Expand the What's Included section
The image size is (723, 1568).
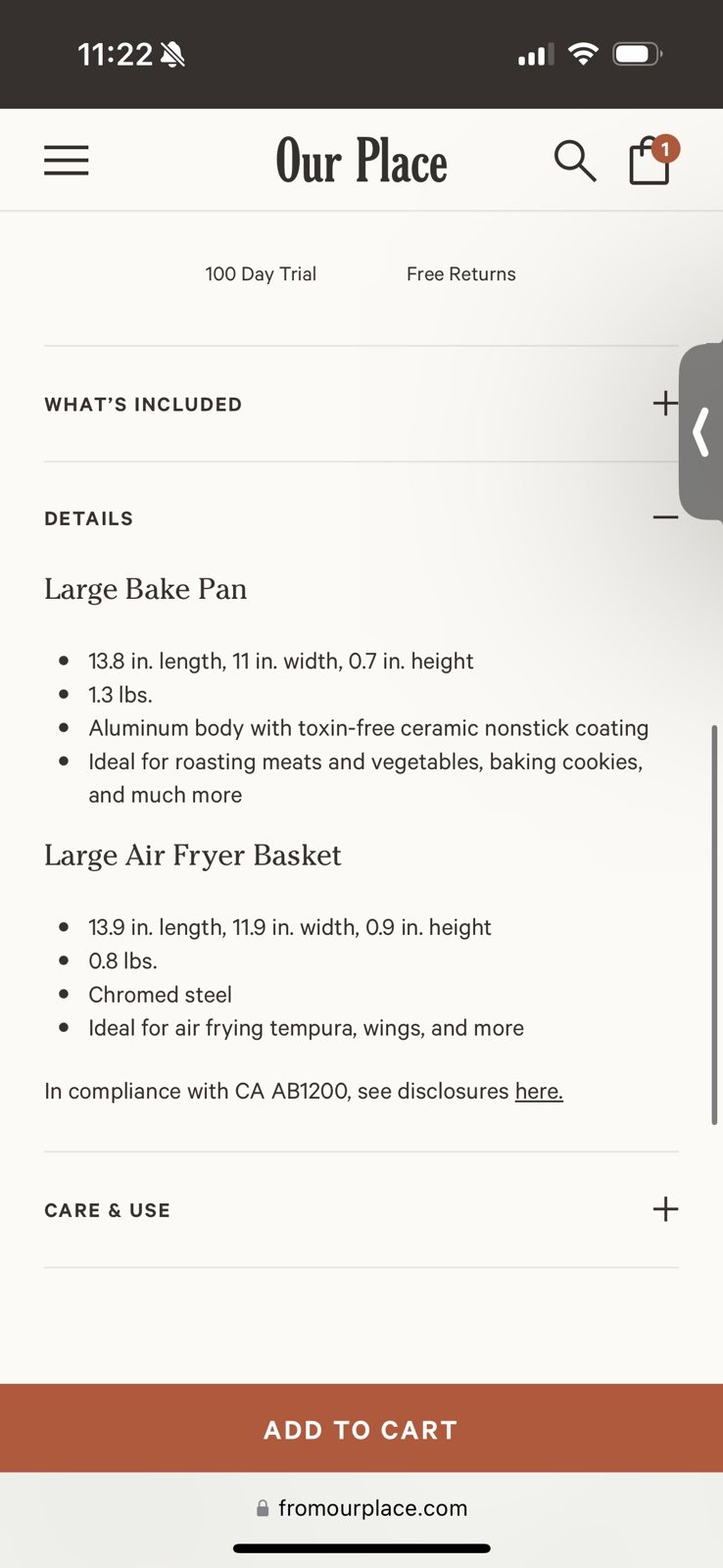coord(361,404)
